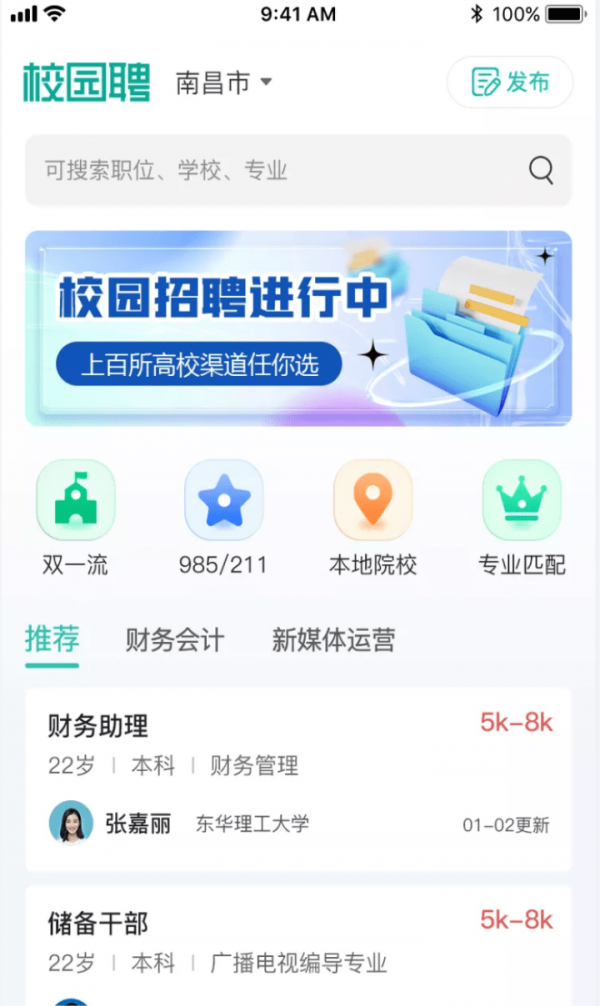Tap the magnifier search icon
Screen dimensions: 600x1006
(x=541, y=171)
